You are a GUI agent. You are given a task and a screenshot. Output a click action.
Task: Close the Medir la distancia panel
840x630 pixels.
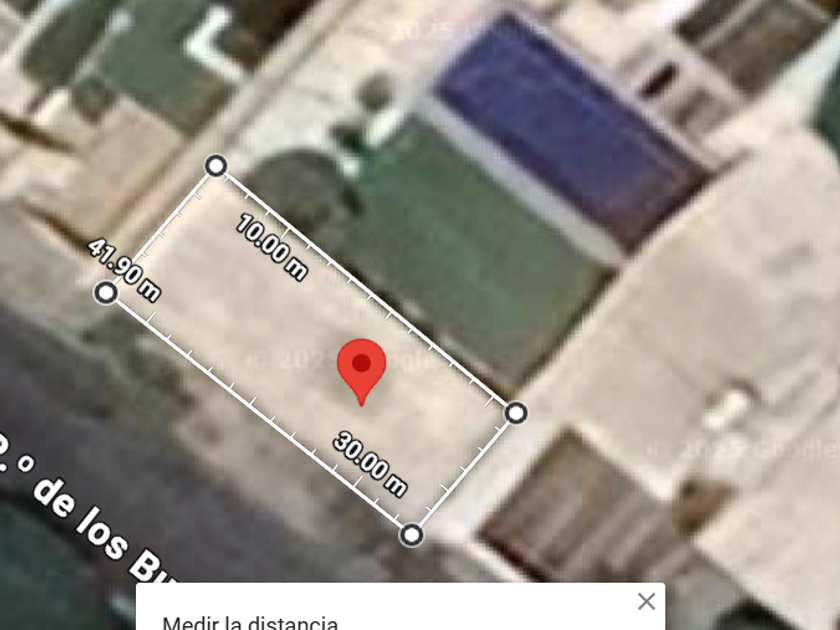(646, 601)
